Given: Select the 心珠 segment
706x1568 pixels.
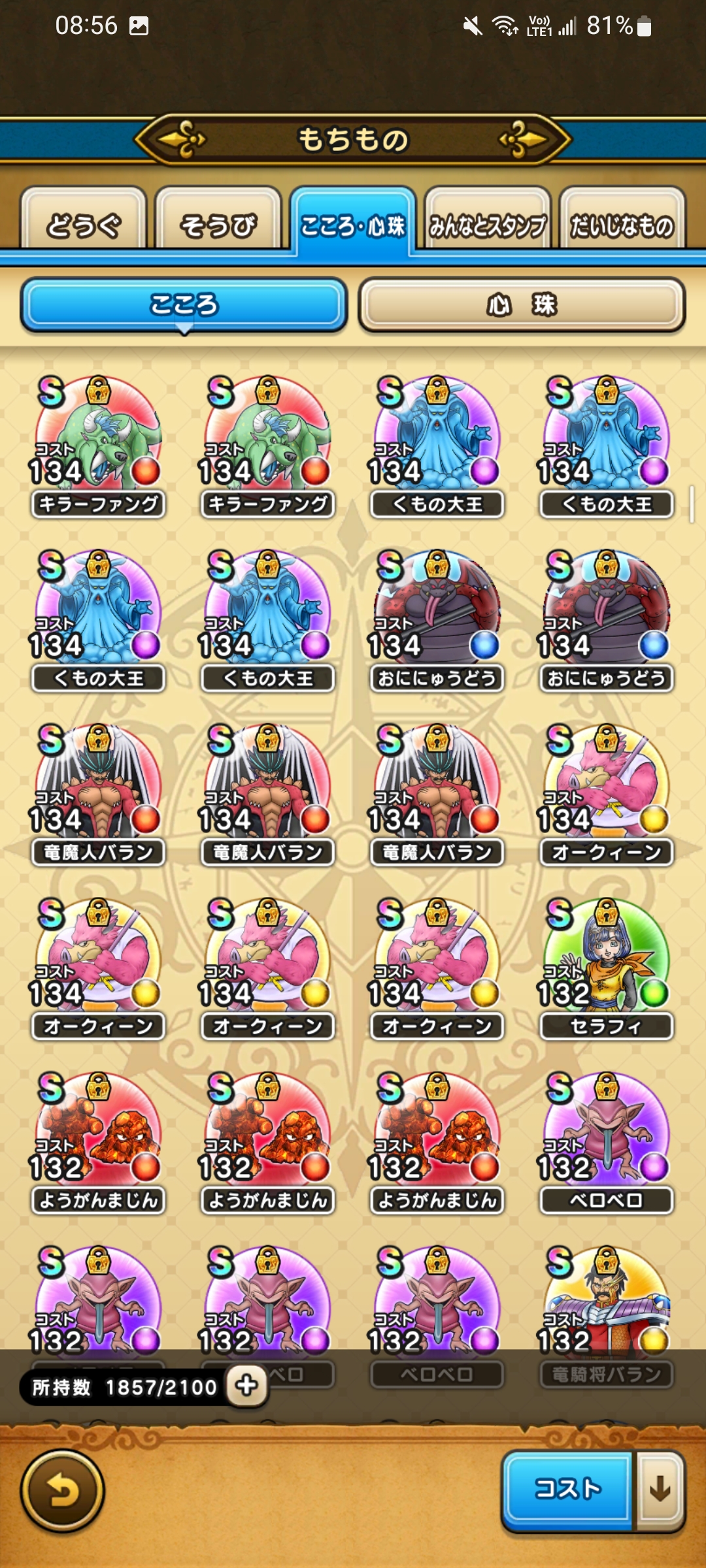Looking at the screenshot, I should [521, 304].
